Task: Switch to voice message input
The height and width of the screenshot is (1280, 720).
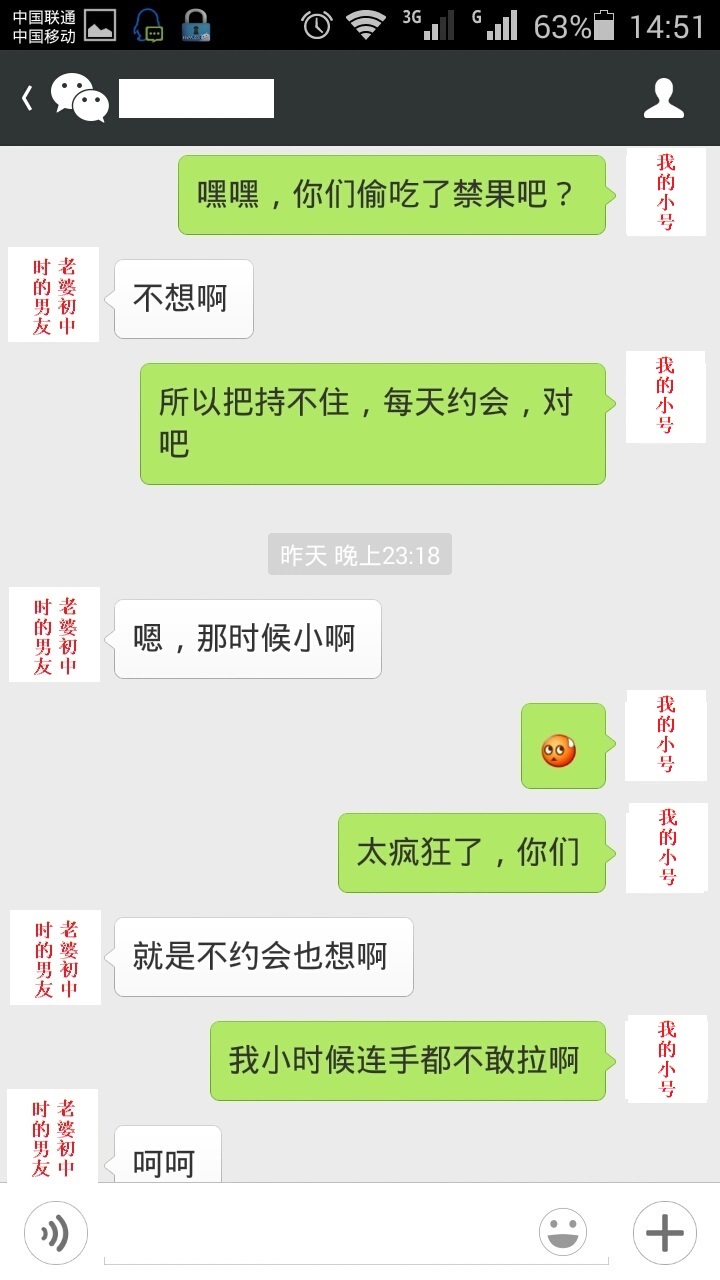Action: [56, 1232]
